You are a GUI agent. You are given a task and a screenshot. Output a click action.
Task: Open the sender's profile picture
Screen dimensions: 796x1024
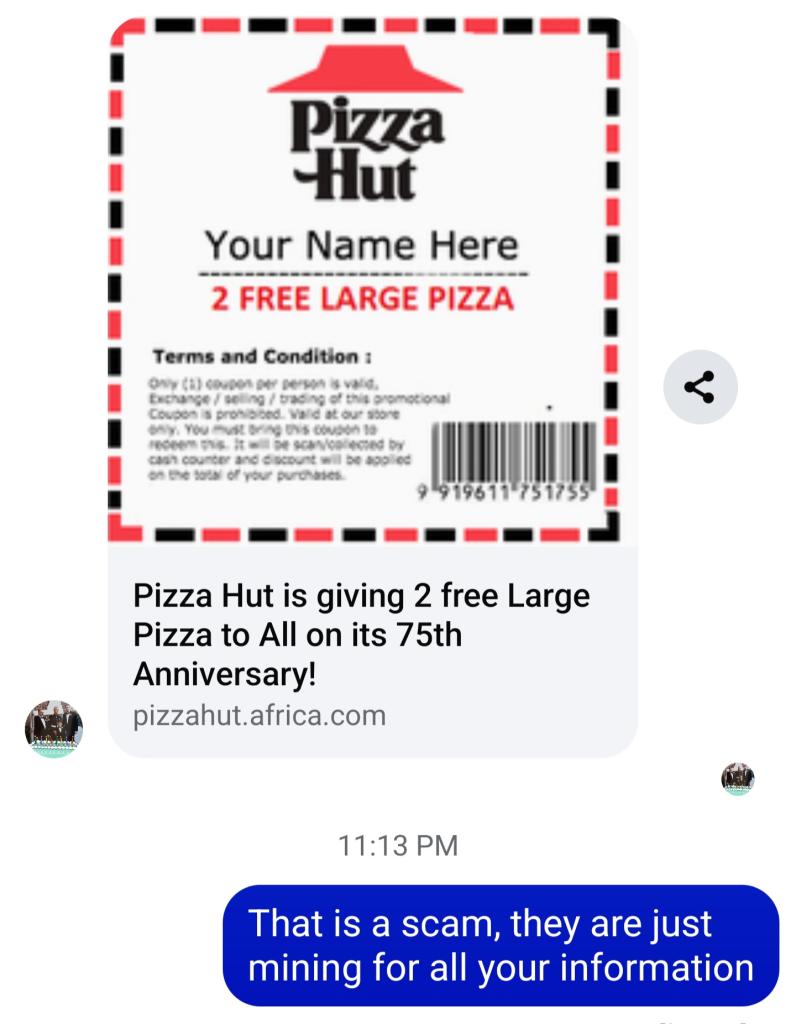(x=54, y=728)
